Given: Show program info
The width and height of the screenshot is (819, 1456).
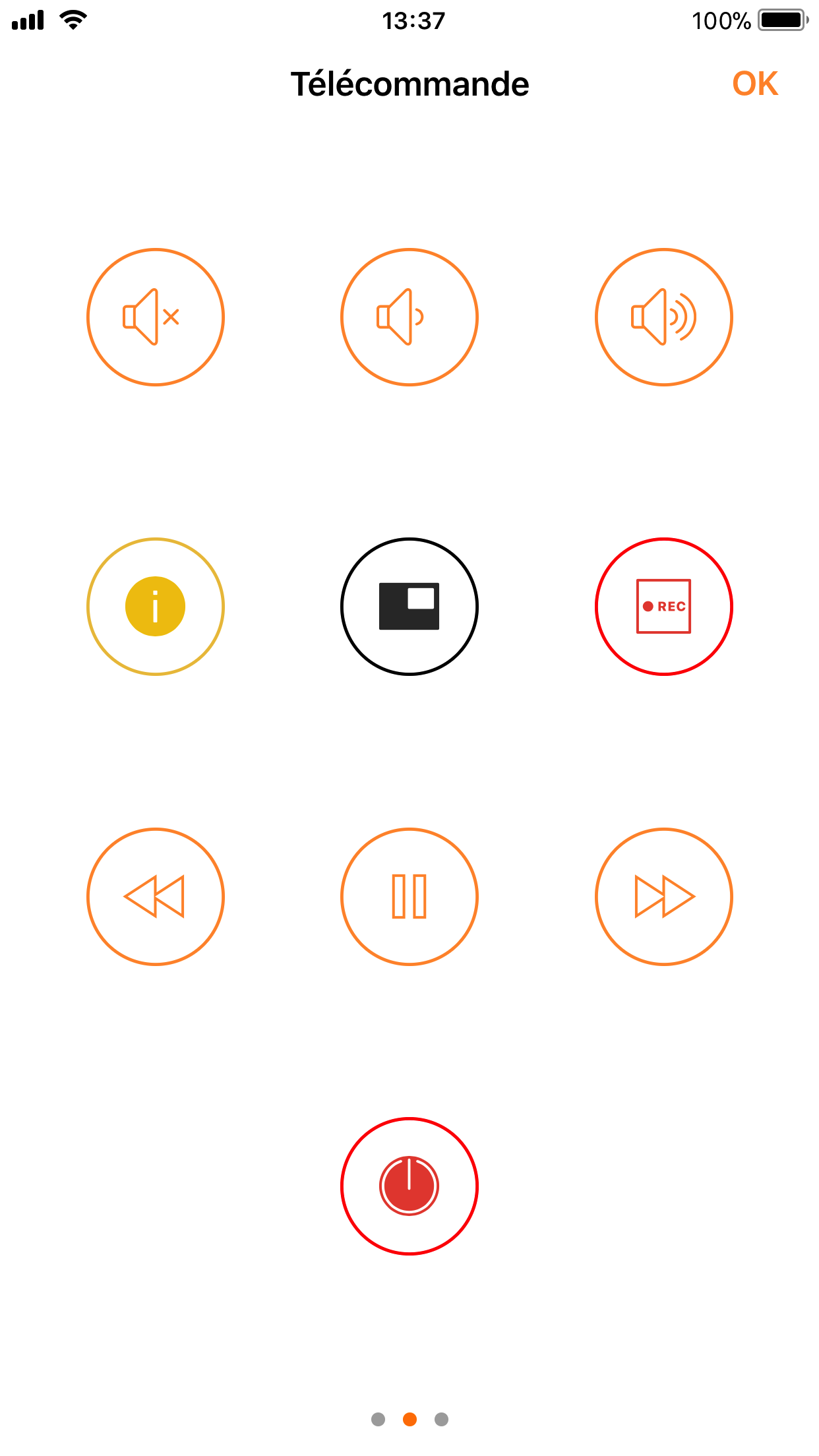Looking at the screenshot, I should pyautogui.click(x=156, y=607).
